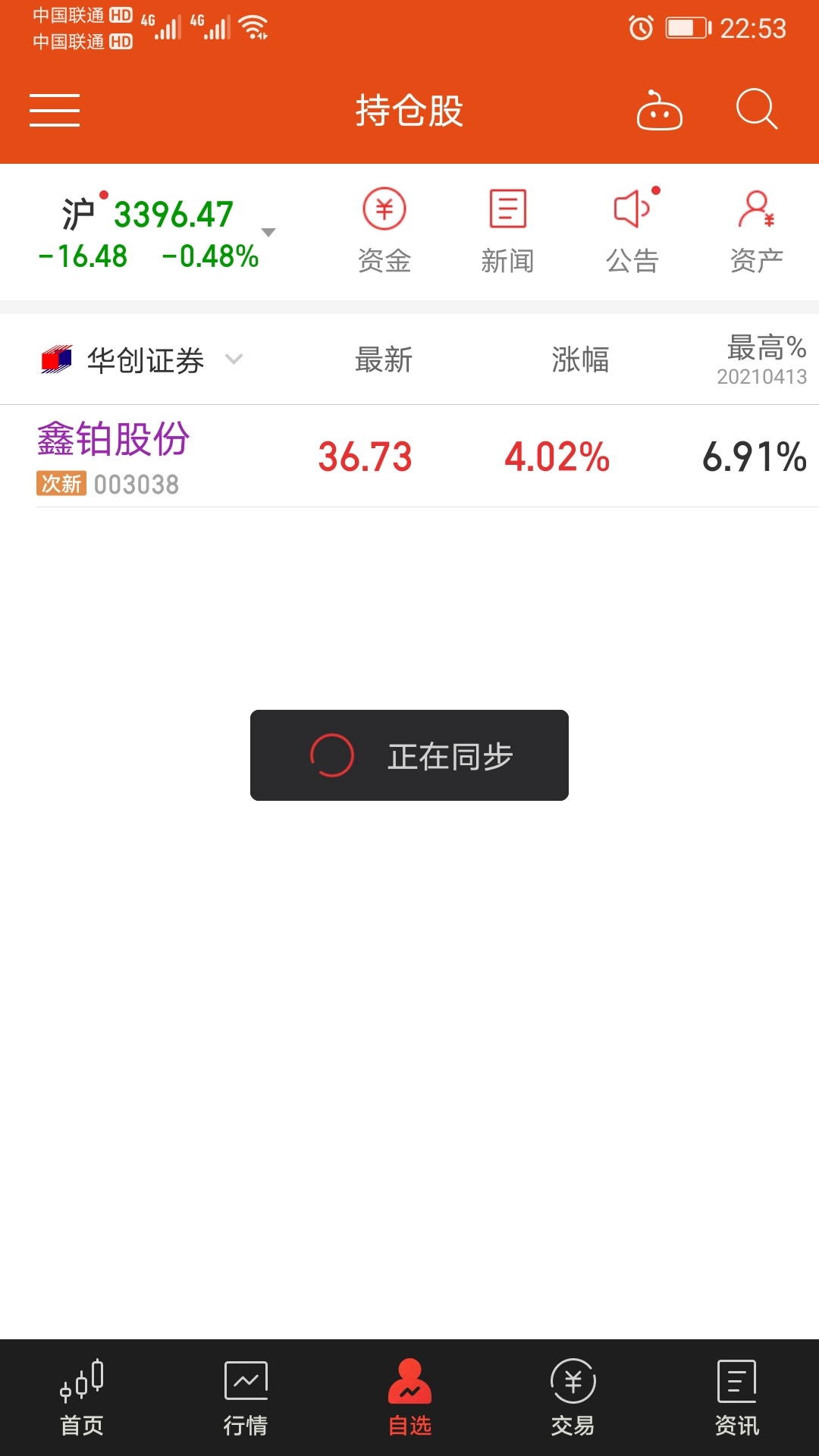The image size is (819, 1456).
Task: Open 公告 announcements shortcut
Action: 632,231
